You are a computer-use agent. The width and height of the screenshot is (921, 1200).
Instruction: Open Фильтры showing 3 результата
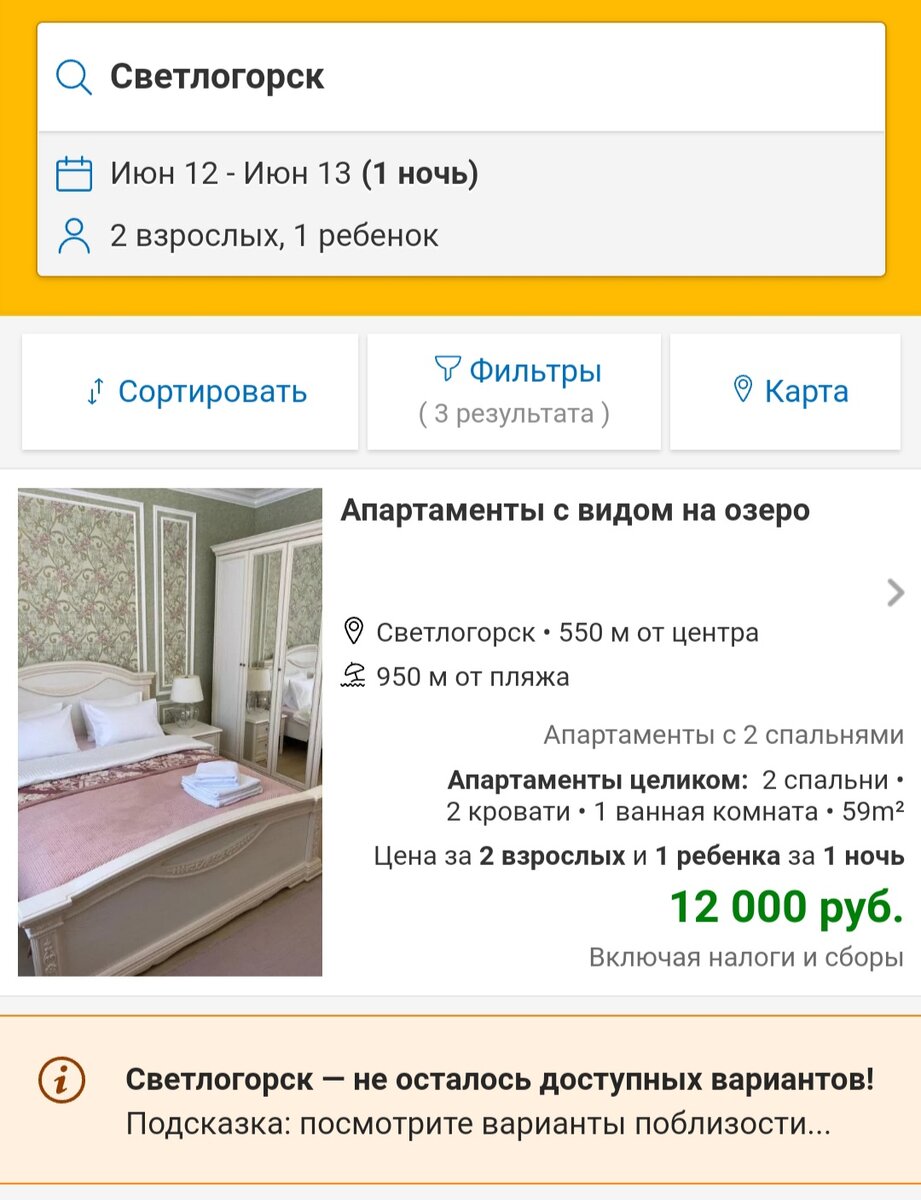pos(514,390)
